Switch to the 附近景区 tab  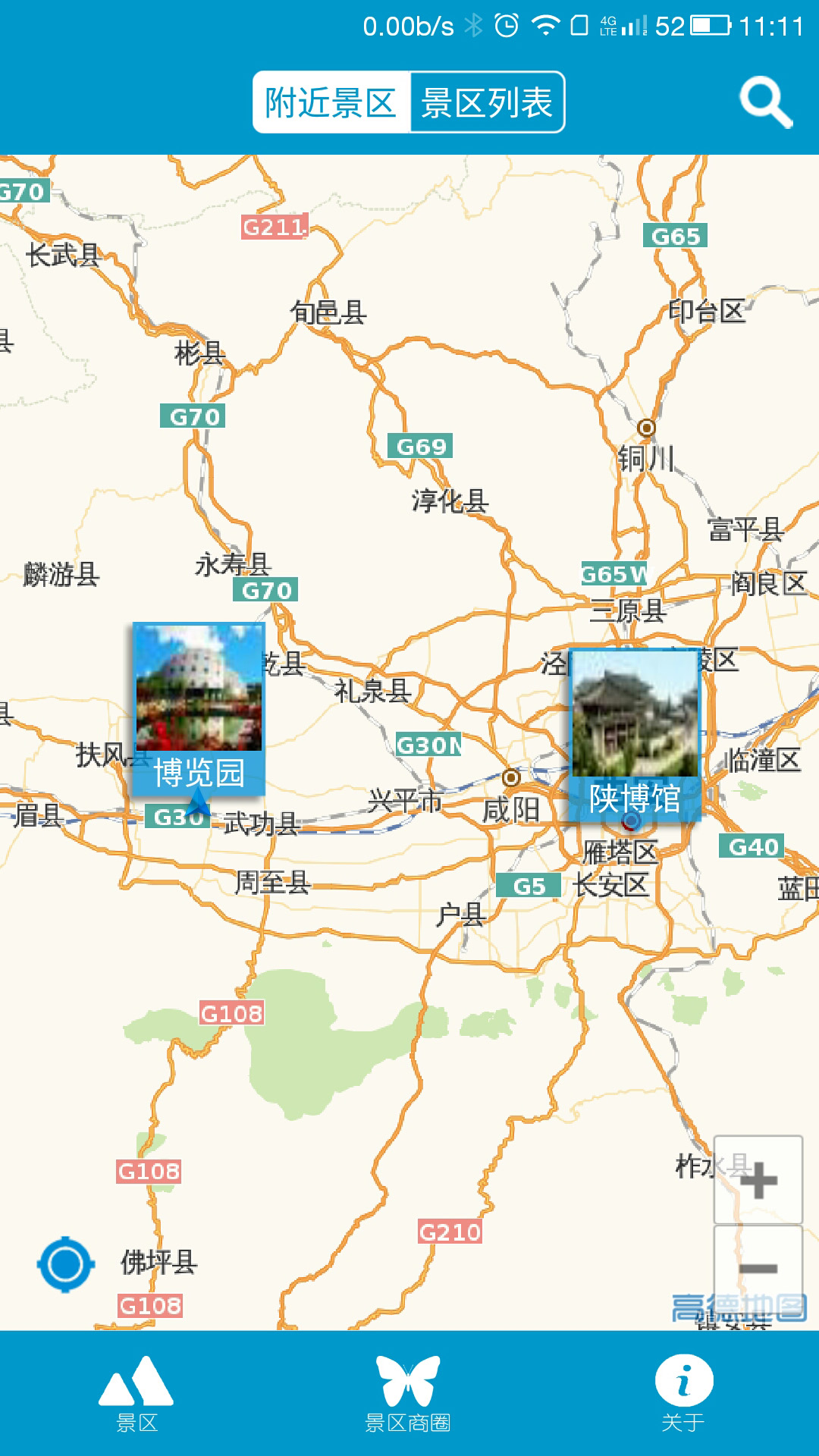pyautogui.click(x=331, y=102)
